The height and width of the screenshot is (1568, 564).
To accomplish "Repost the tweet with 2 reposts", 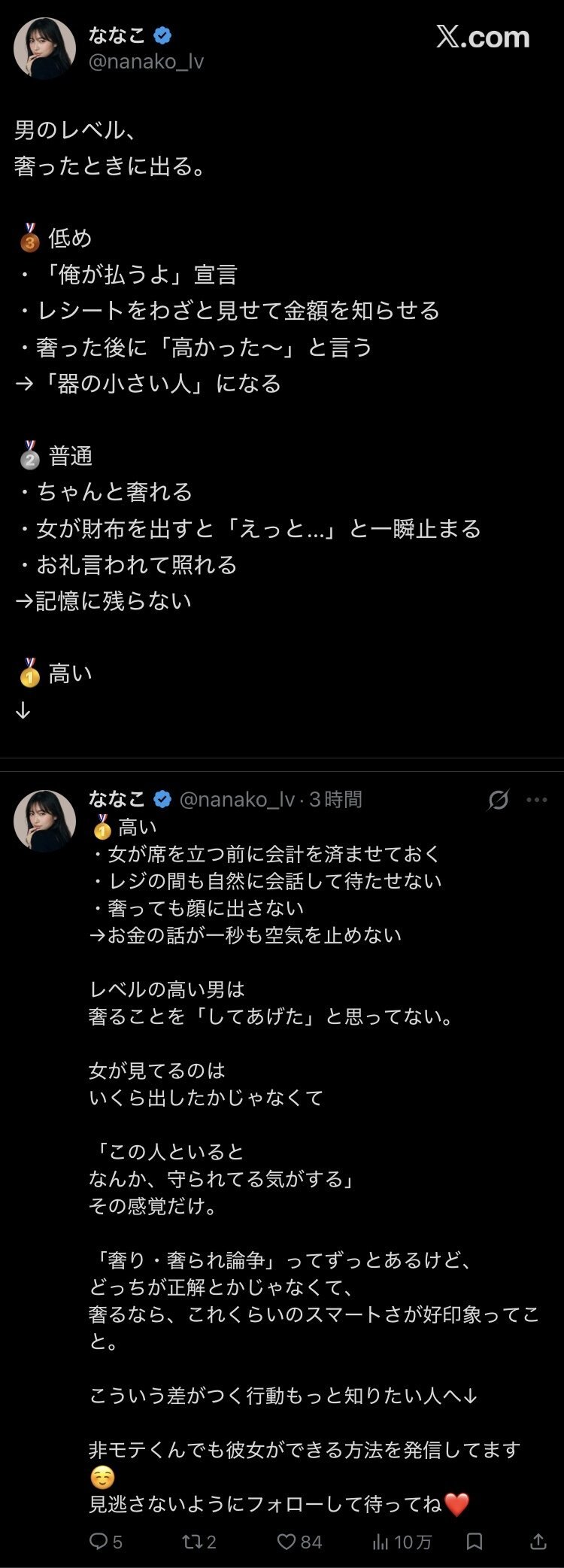I will (x=192, y=1542).
